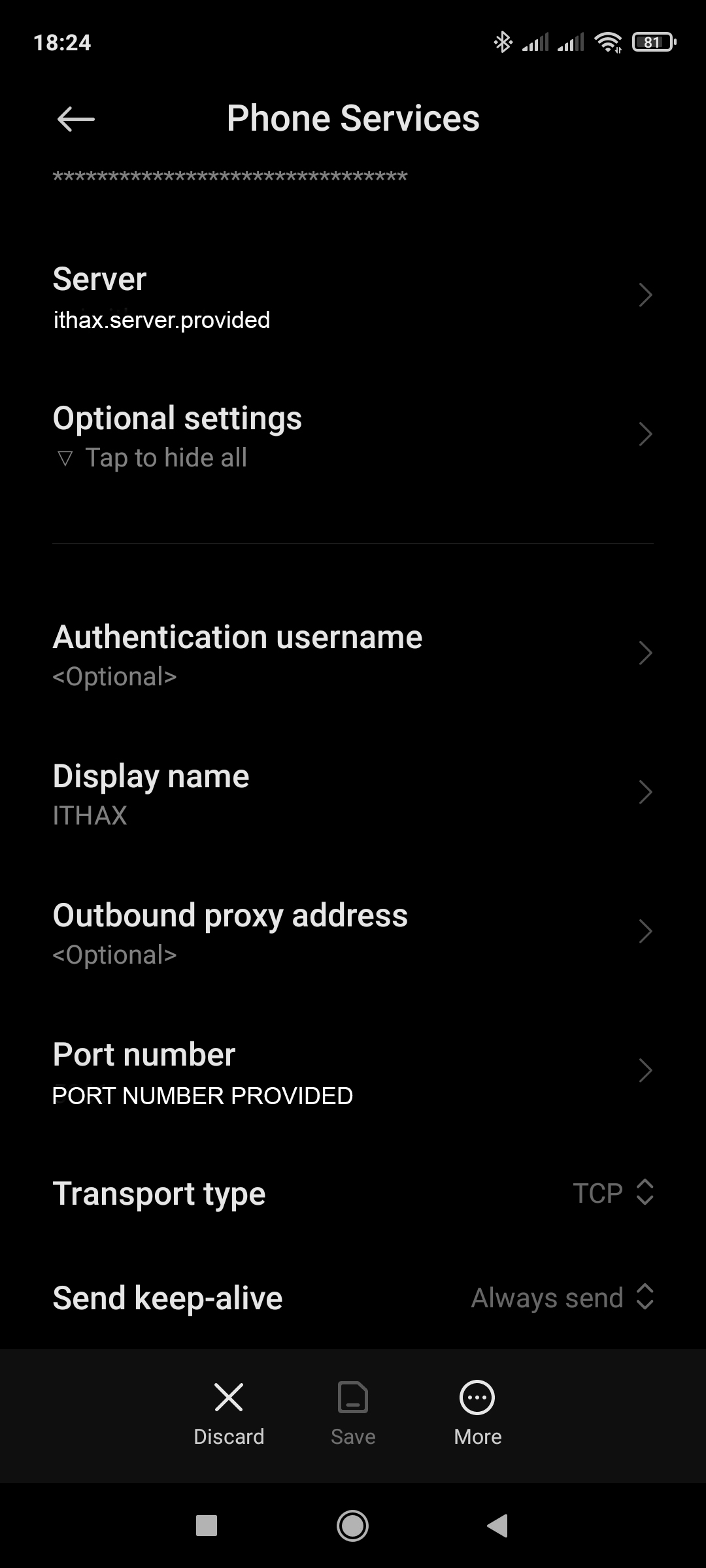The height and width of the screenshot is (1568, 706).
Task: Change the Send keep-alive option
Action: click(x=353, y=1298)
